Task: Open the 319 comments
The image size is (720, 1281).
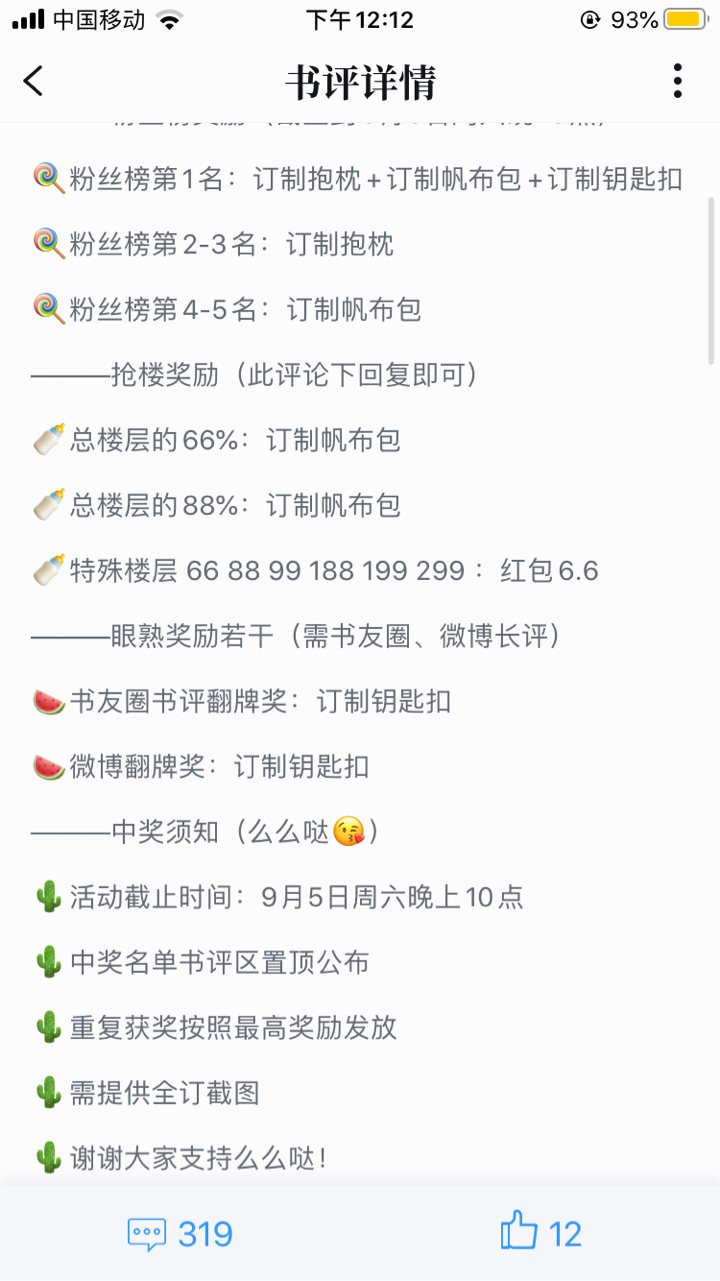Action: 180,1233
